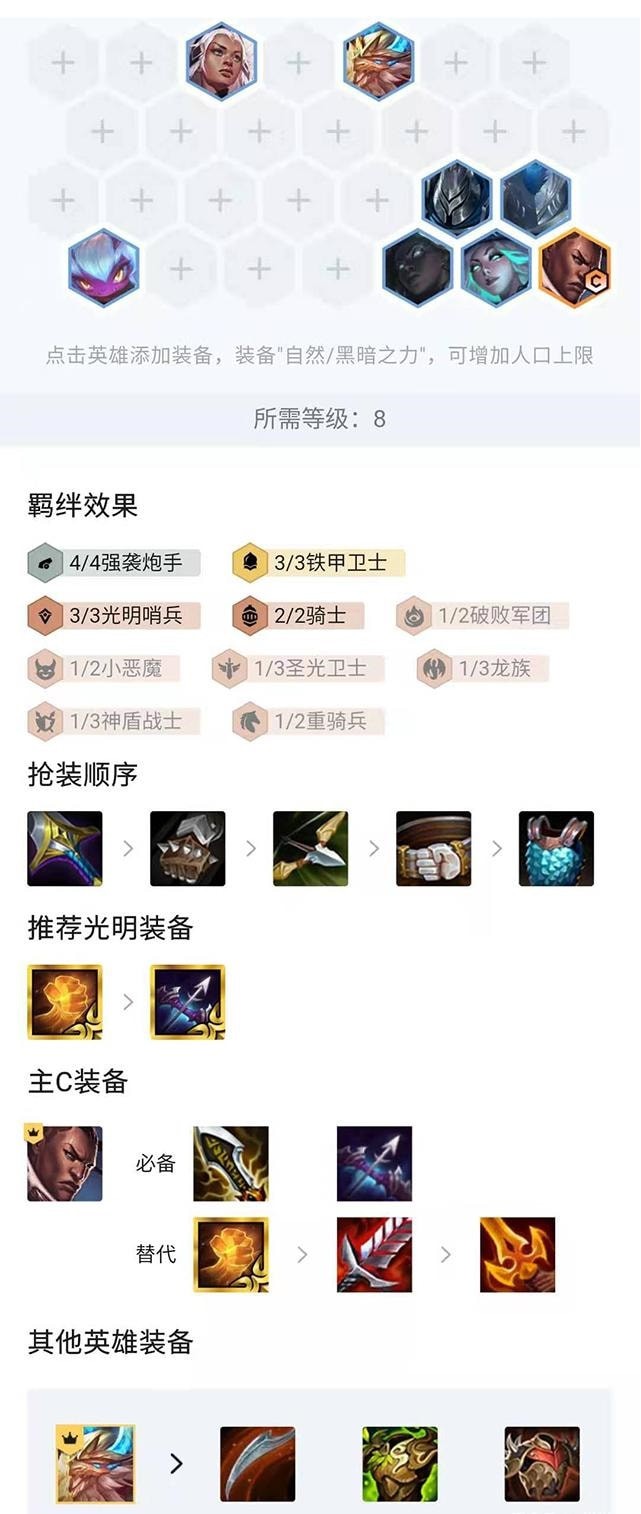641x1514 pixels.
Task: Open Lucian's portrait under 主C装备
Action: [x=64, y=1163]
